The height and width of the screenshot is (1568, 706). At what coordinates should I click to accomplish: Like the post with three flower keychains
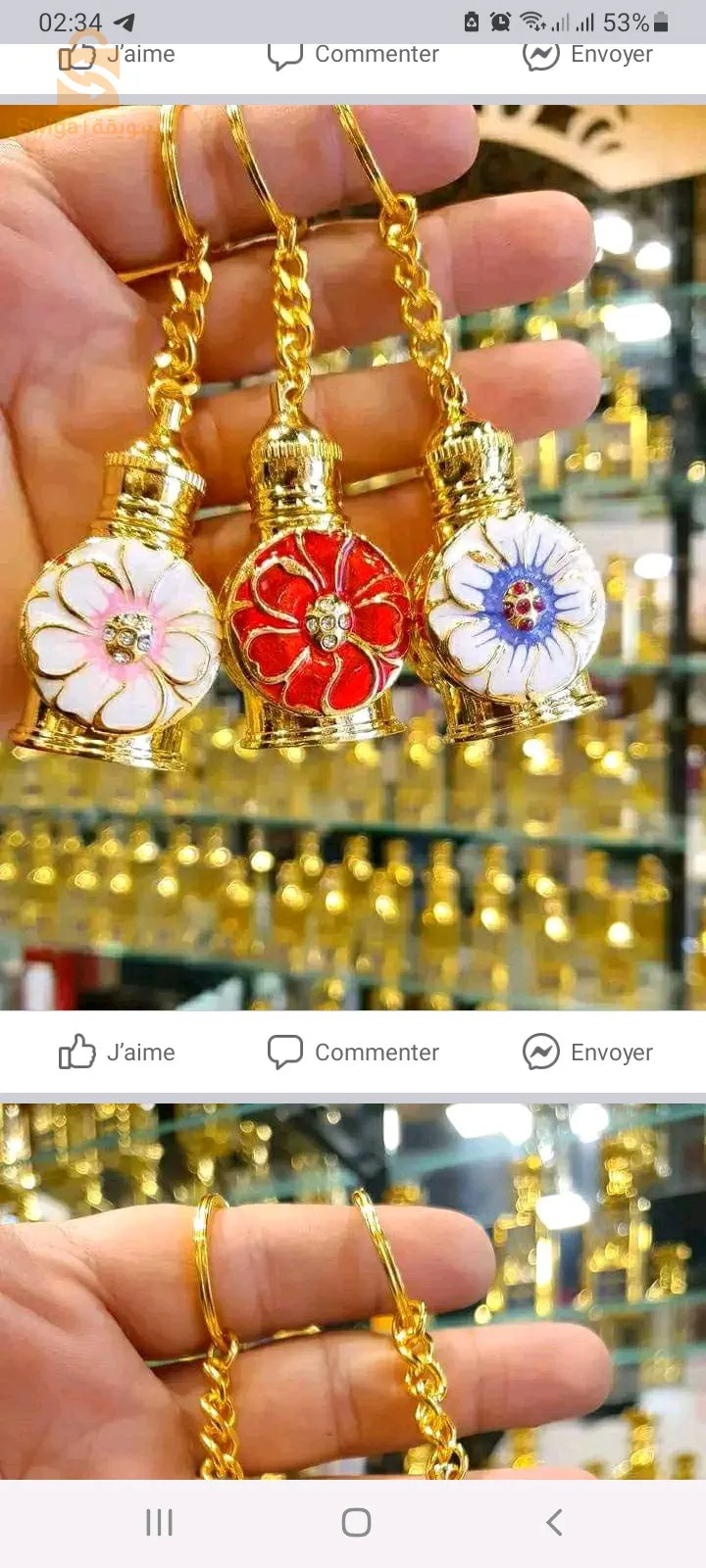click(117, 1052)
